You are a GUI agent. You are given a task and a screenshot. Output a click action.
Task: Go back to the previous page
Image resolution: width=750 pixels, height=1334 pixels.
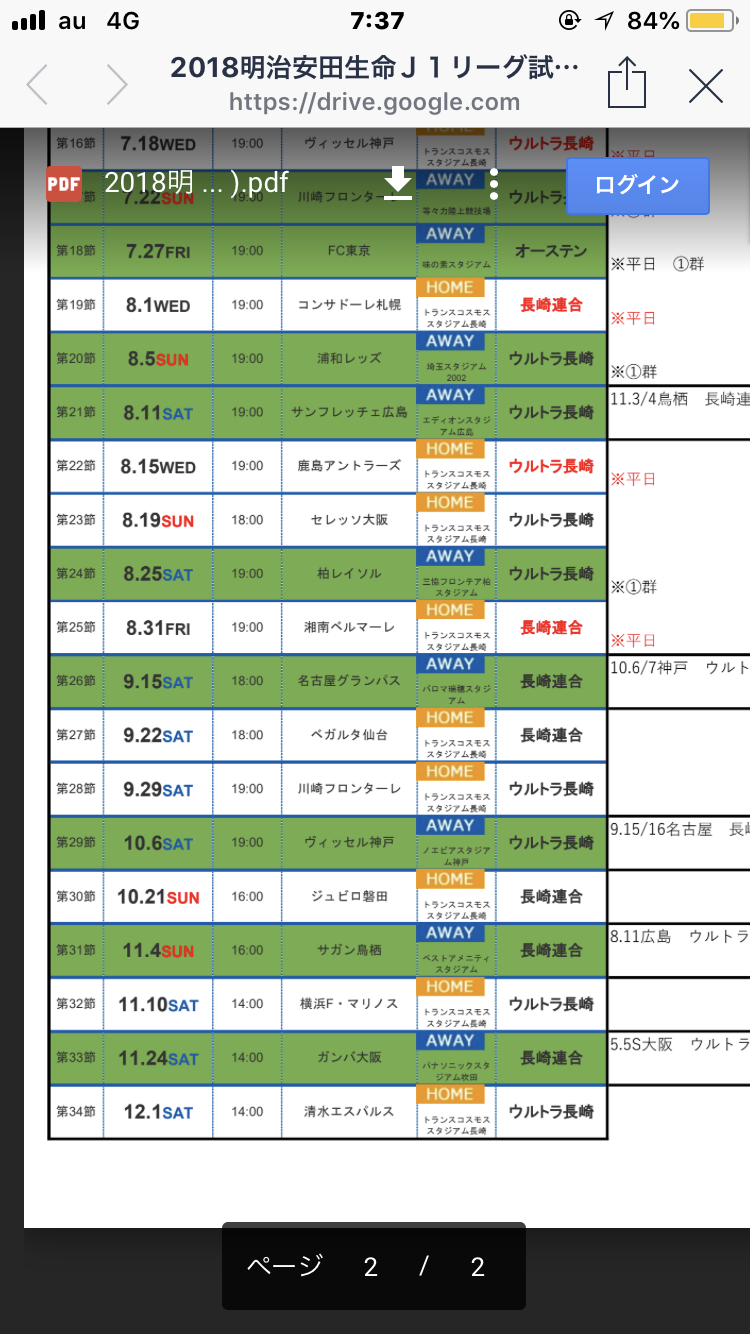[x=37, y=85]
